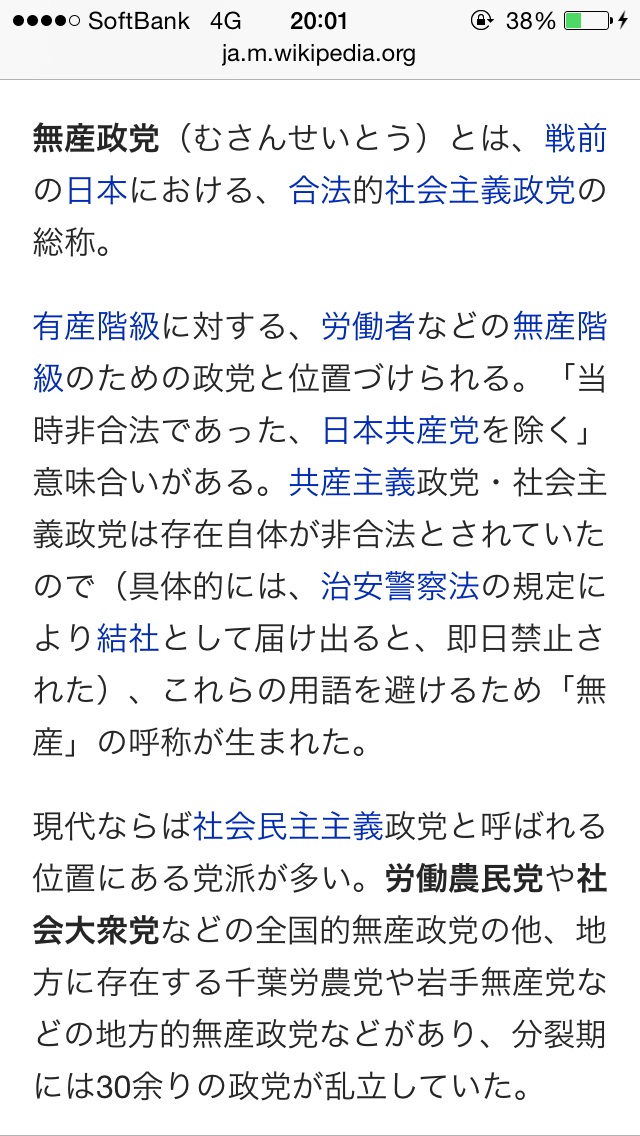The image size is (640, 1136).
Task: Follow the 合法 link
Action: coord(320,190)
